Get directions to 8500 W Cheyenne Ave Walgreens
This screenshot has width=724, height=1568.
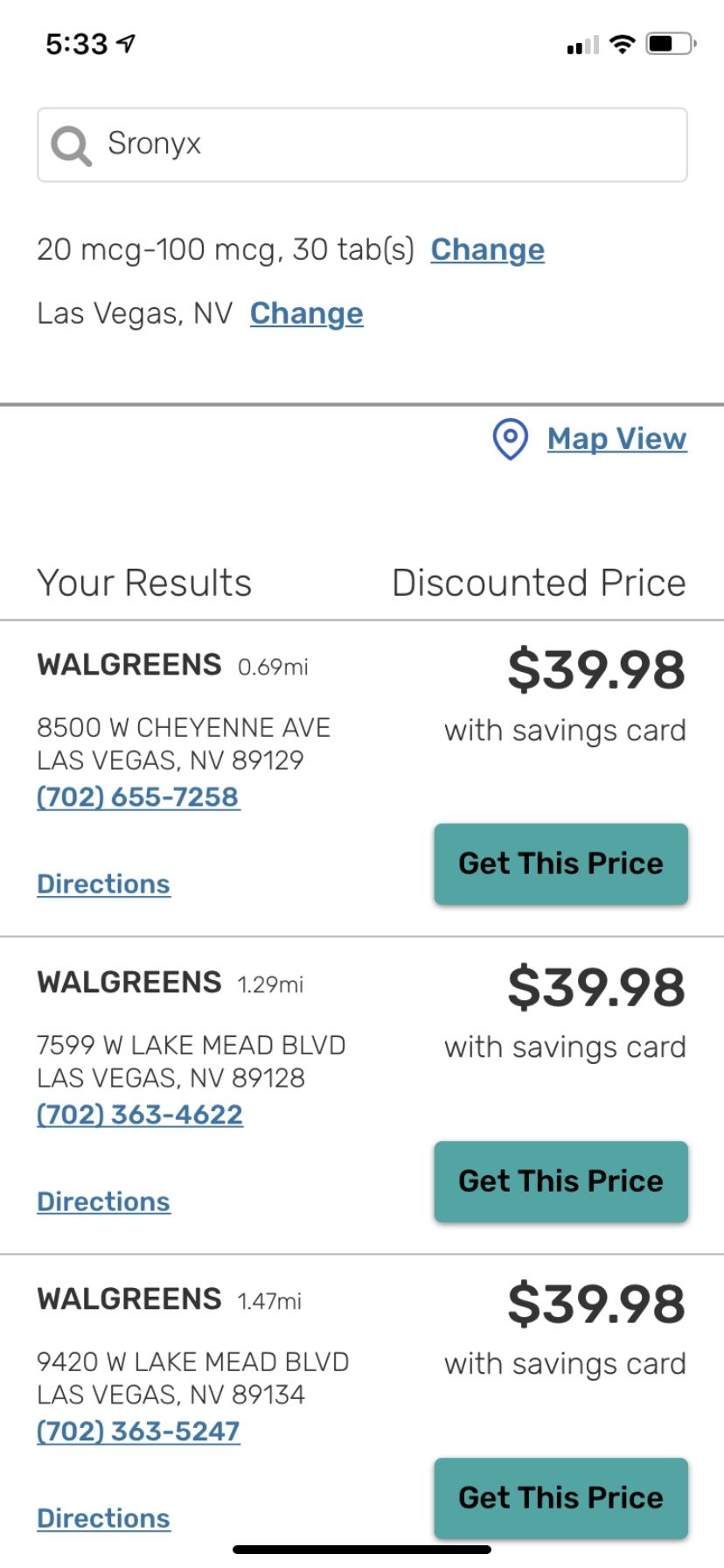[x=103, y=884]
